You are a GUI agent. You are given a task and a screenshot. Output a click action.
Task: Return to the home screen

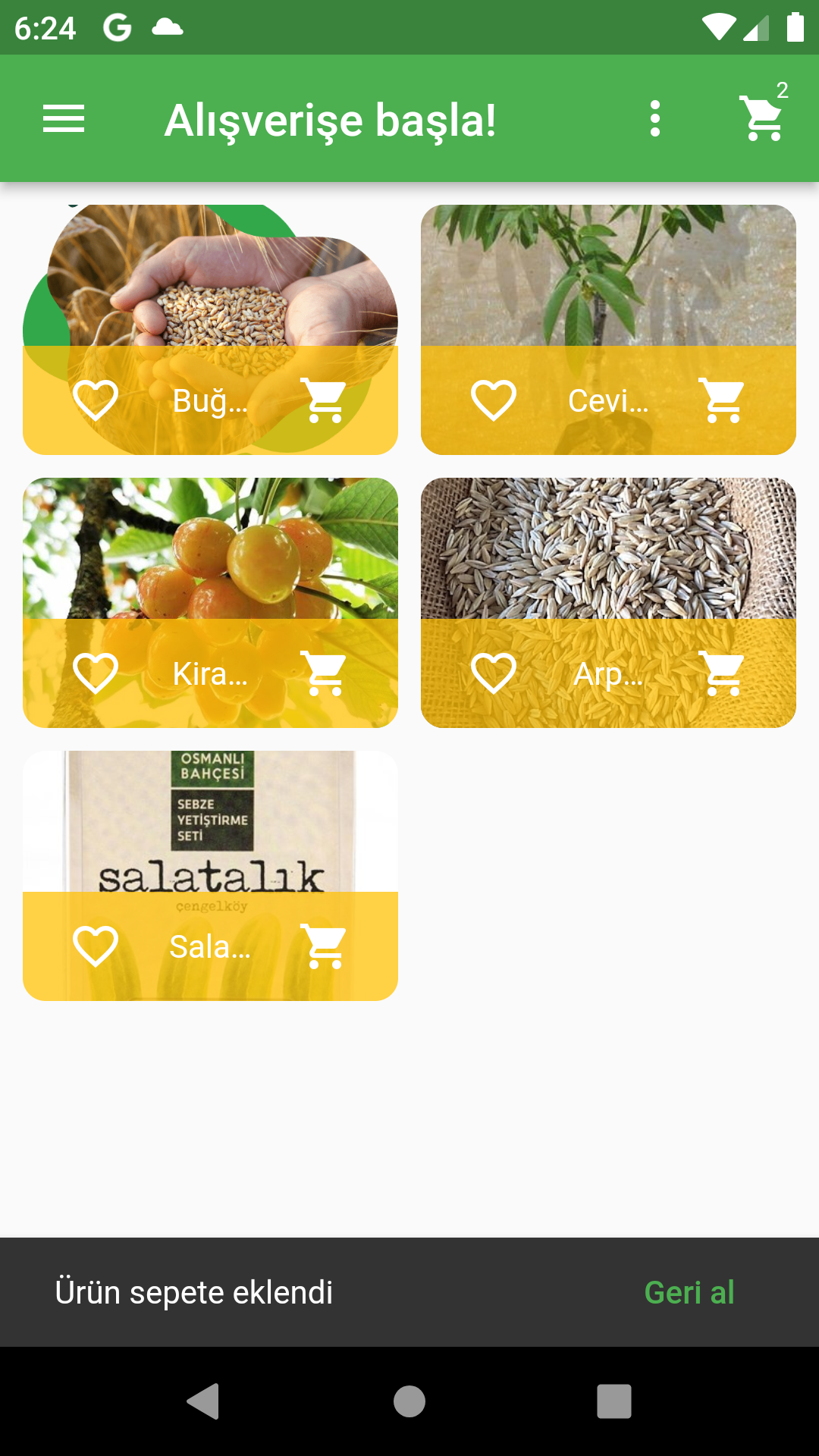point(409,1401)
